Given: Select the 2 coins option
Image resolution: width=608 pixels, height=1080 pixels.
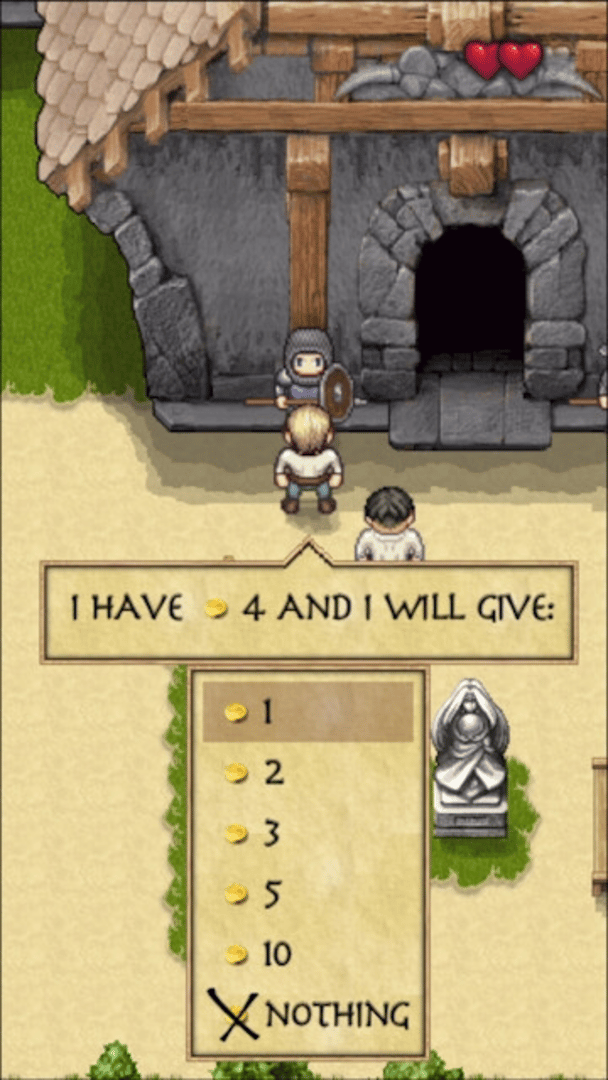Looking at the screenshot, I should click(307, 772).
